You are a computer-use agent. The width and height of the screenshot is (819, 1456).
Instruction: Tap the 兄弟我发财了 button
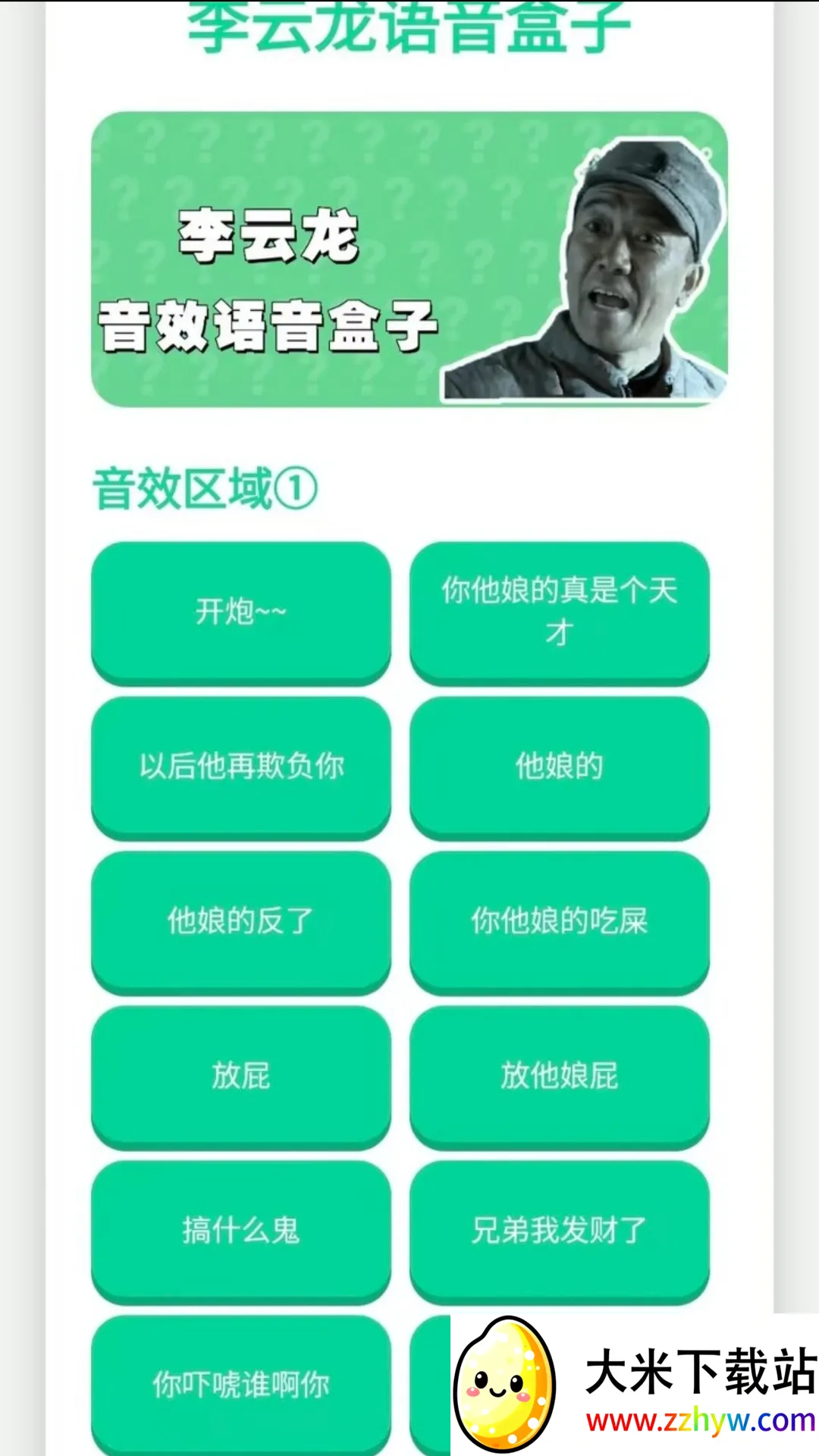(560, 1230)
